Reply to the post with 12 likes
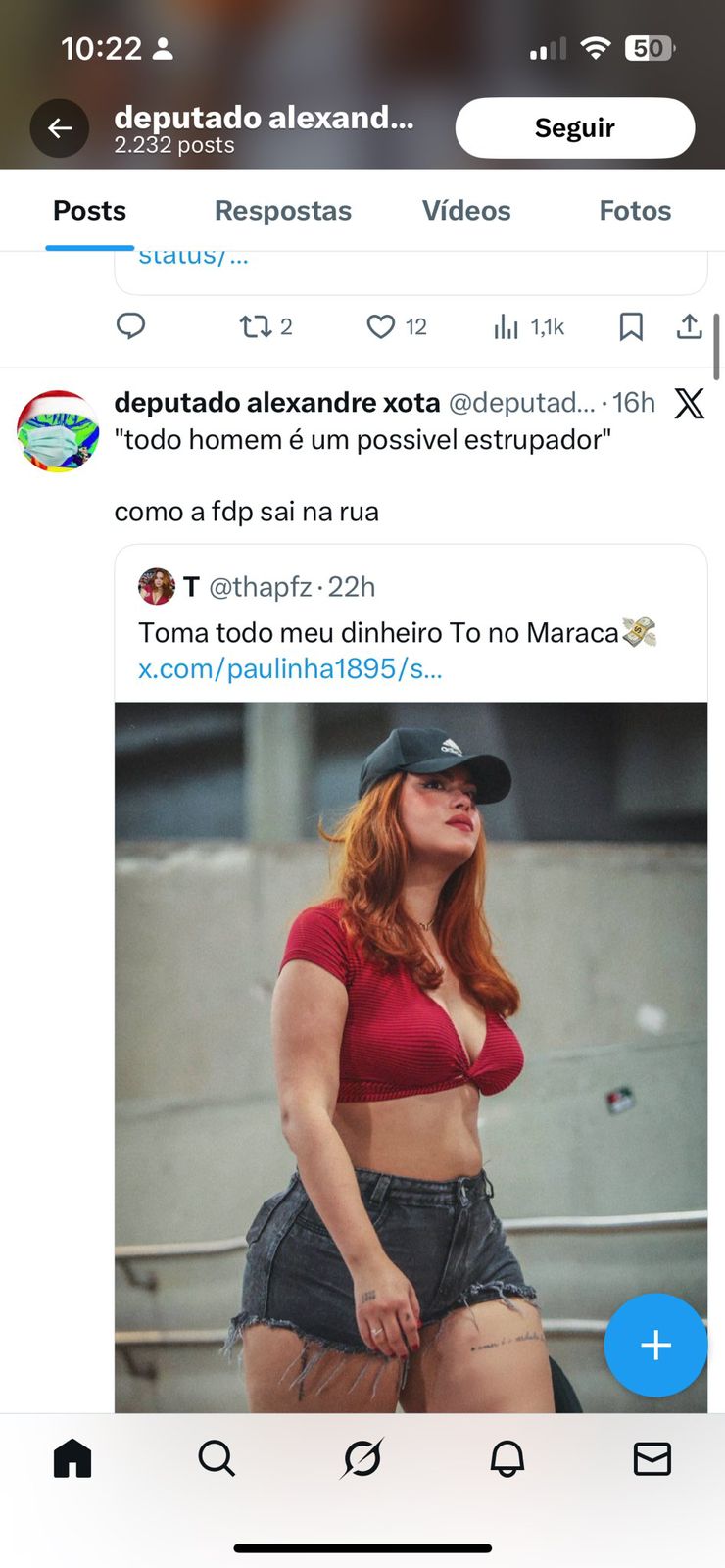The height and width of the screenshot is (1568, 725). click(x=130, y=326)
